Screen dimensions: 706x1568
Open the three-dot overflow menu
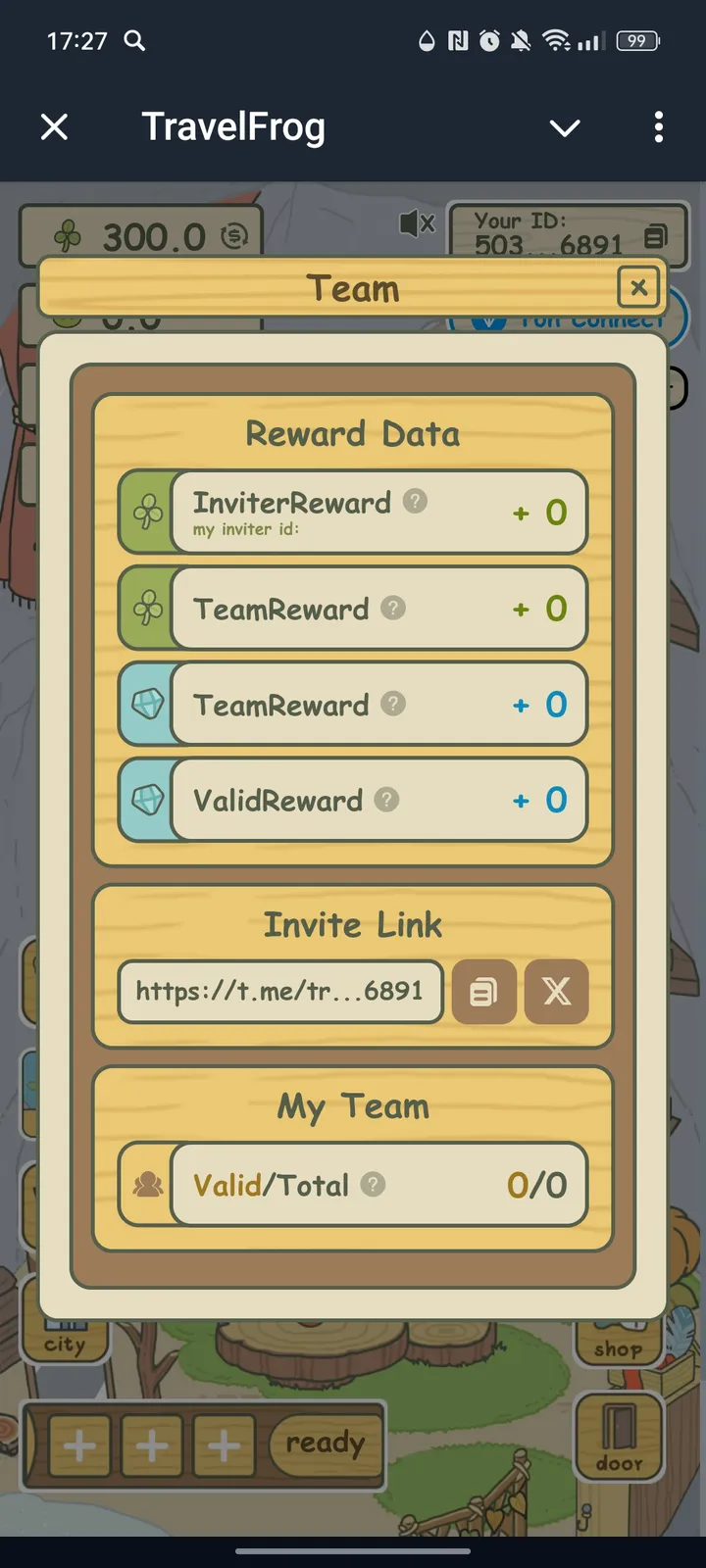coord(658,127)
